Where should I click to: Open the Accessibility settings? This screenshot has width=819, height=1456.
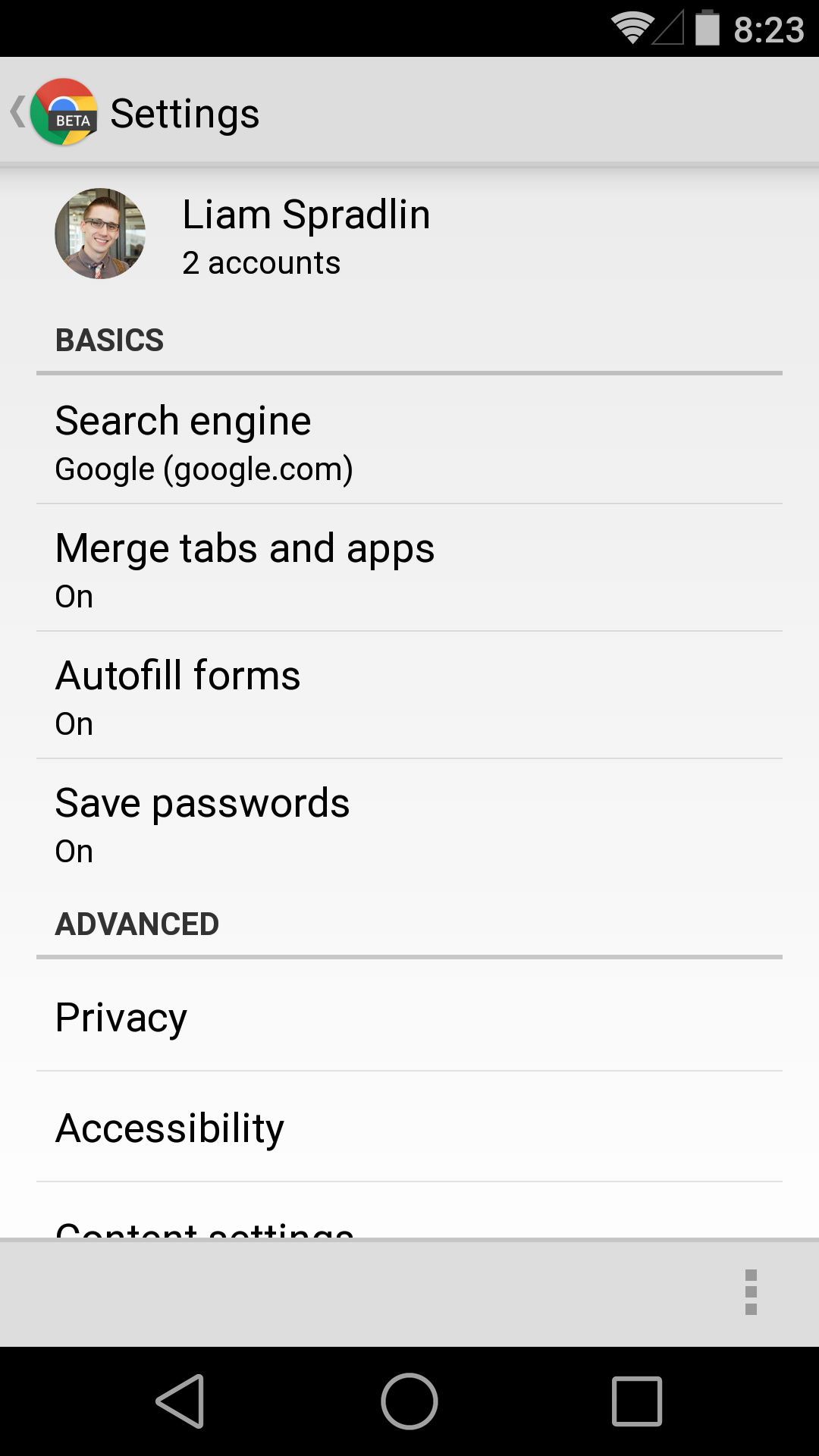point(409,1128)
